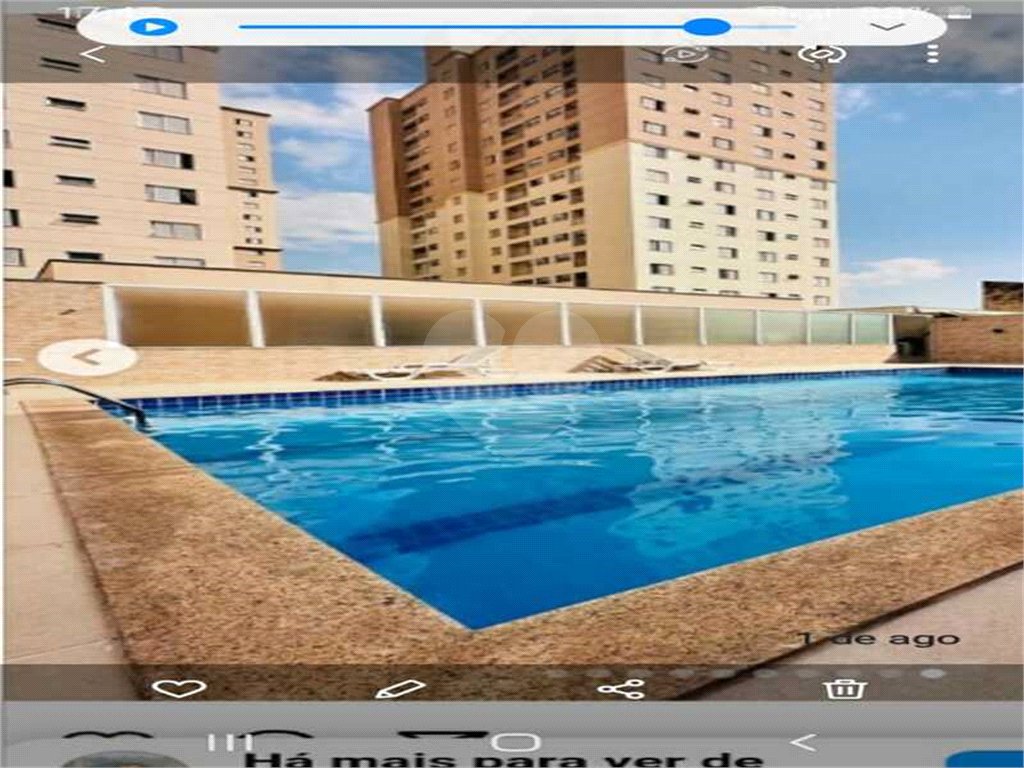Collapse the media bar with the down chevron
Screen dimensions: 1024x768
[888, 27]
